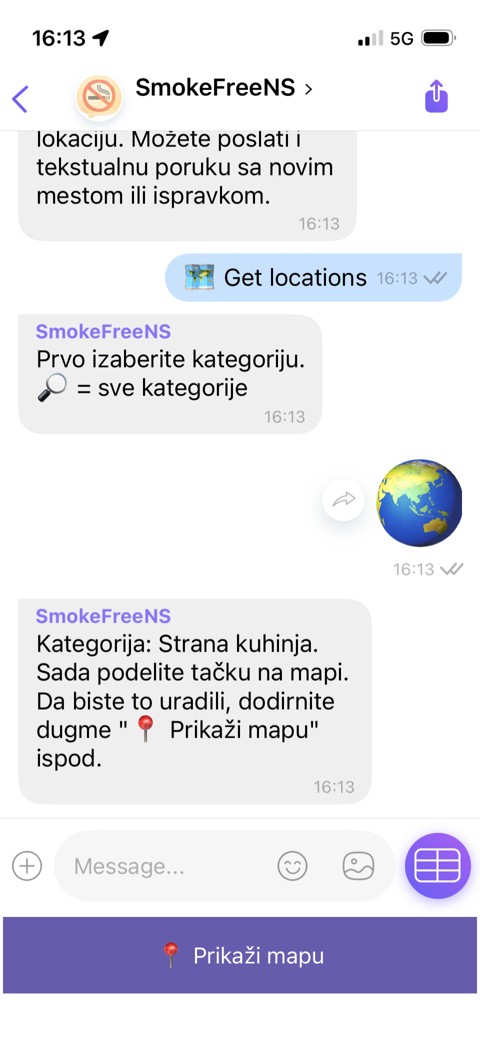Open the emoji and sticker picker

coord(292,866)
